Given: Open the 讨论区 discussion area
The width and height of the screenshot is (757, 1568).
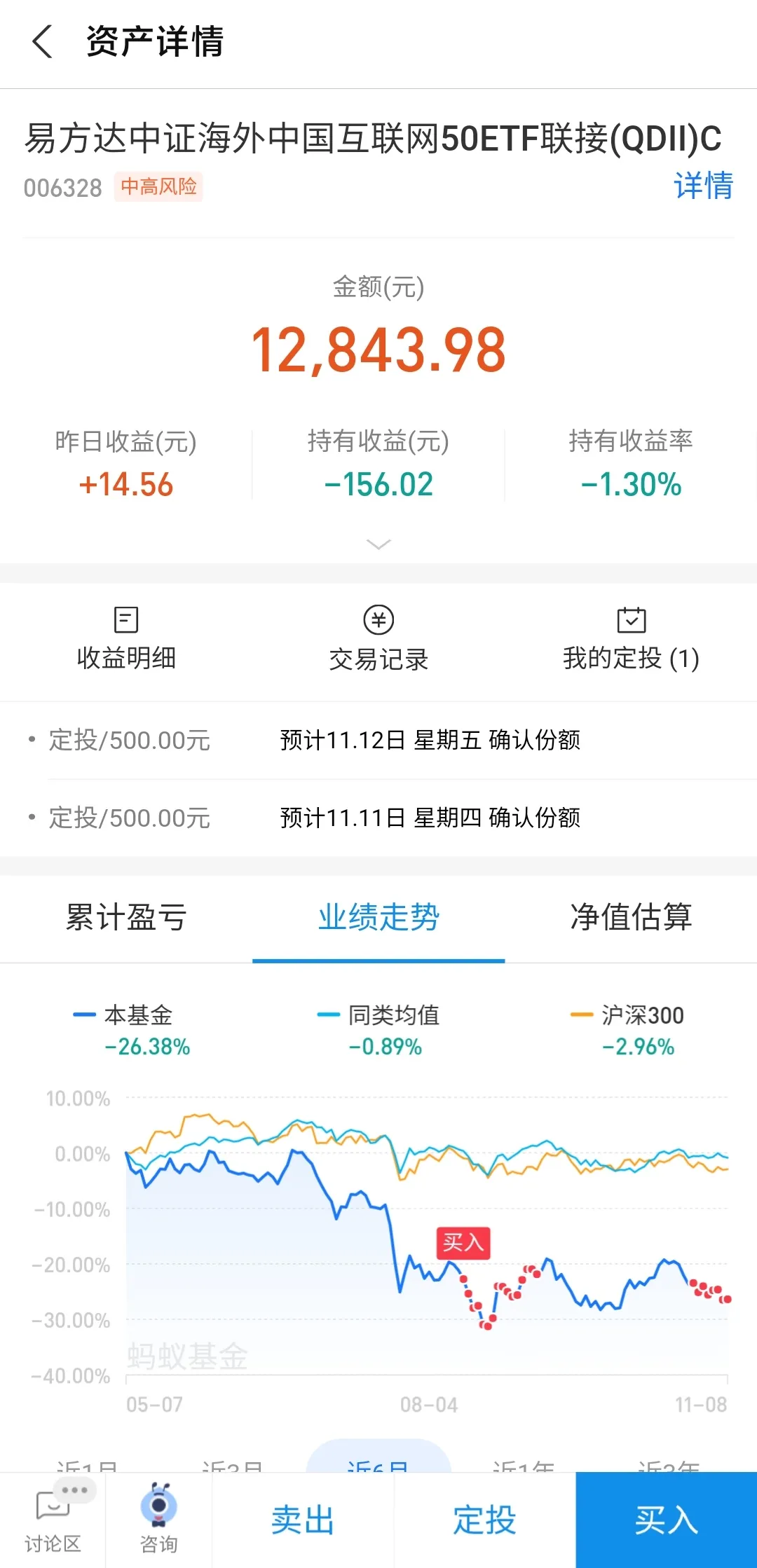Looking at the screenshot, I should (53, 1520).
